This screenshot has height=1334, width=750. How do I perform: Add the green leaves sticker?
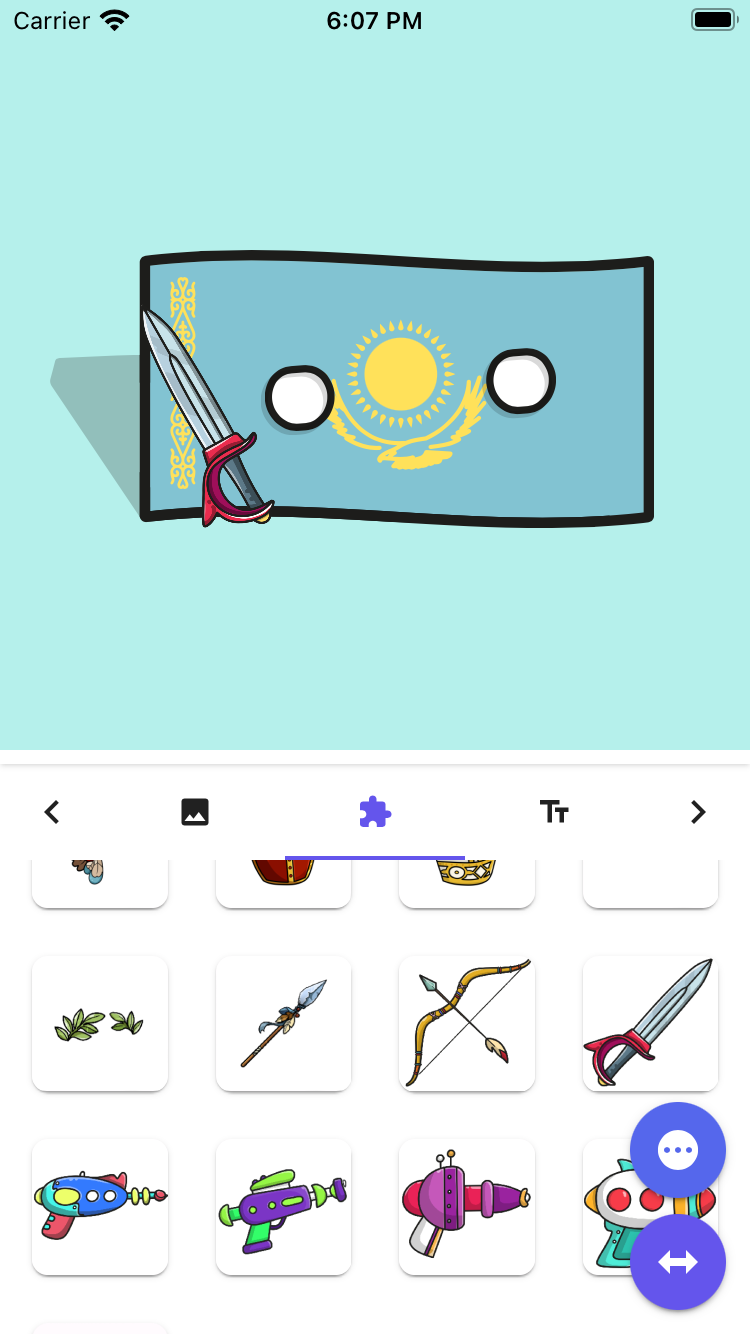[x=100, y=1023]
